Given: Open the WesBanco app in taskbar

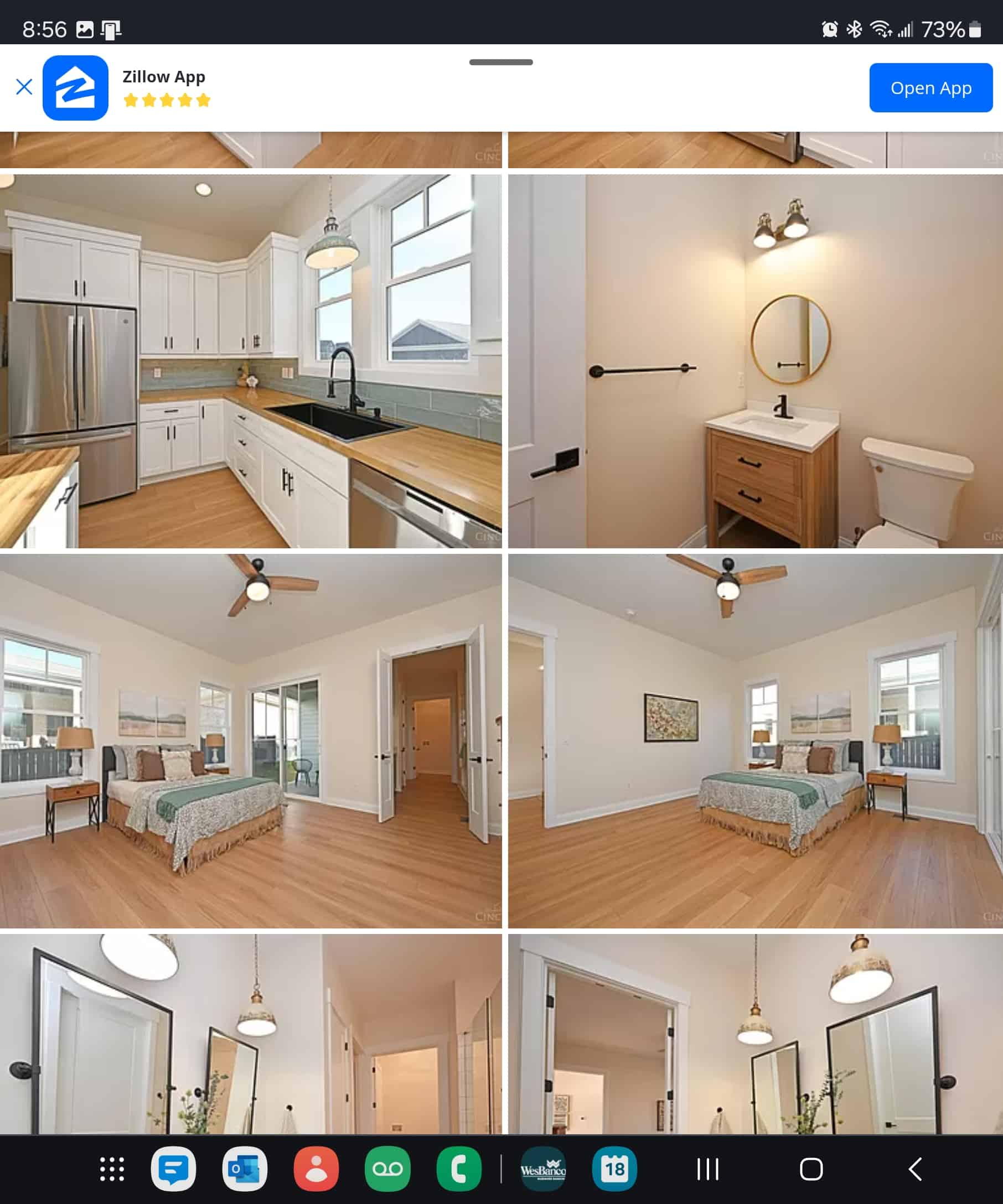Looking at the screenshot, I should (x=542, y=1169).
